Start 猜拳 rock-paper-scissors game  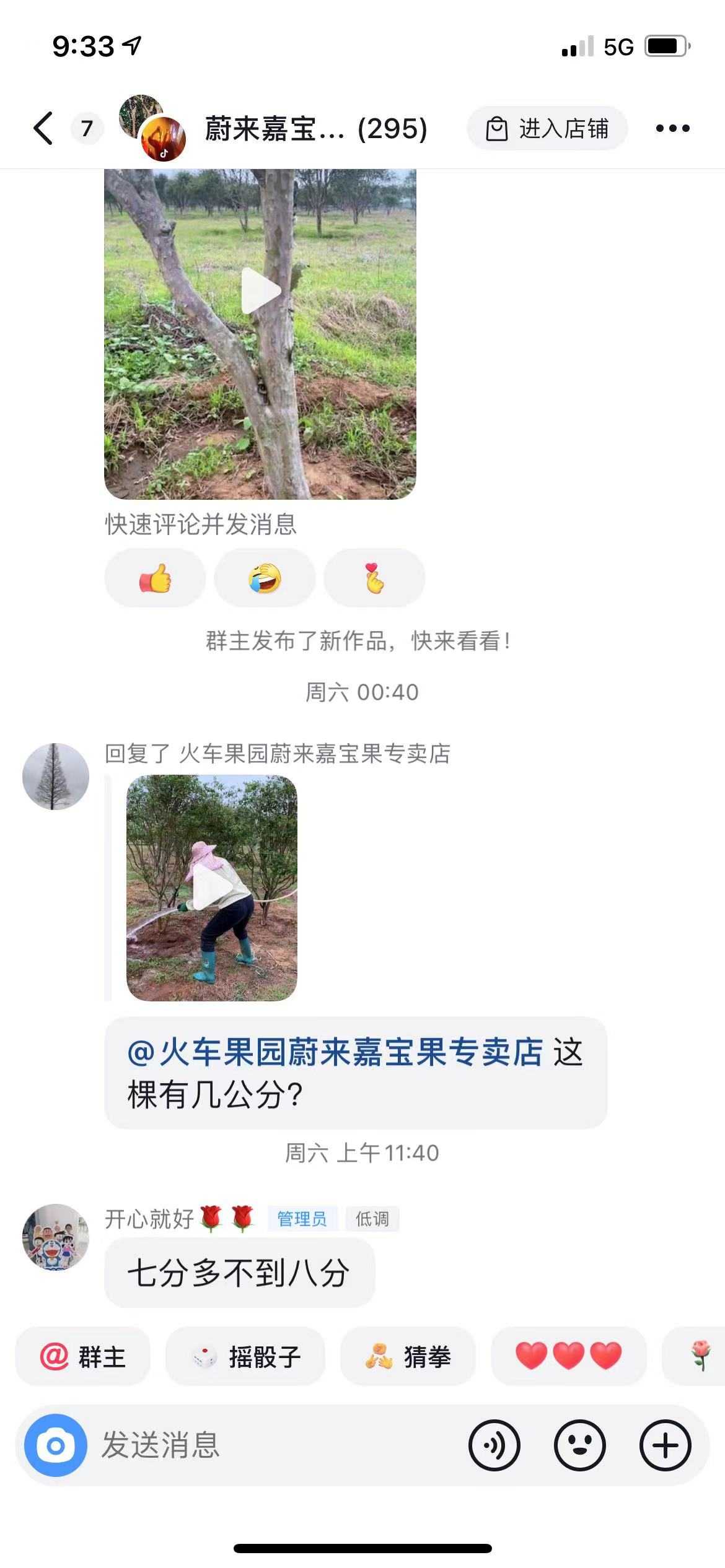[408, 1357]
